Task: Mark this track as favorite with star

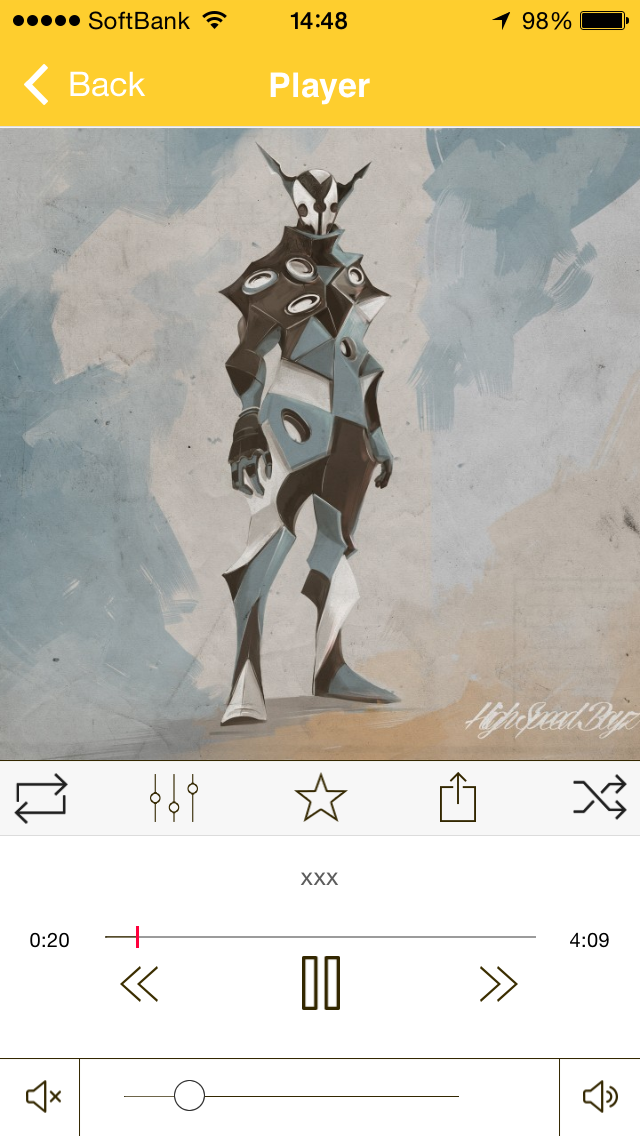Action: (x=320, y=798)
